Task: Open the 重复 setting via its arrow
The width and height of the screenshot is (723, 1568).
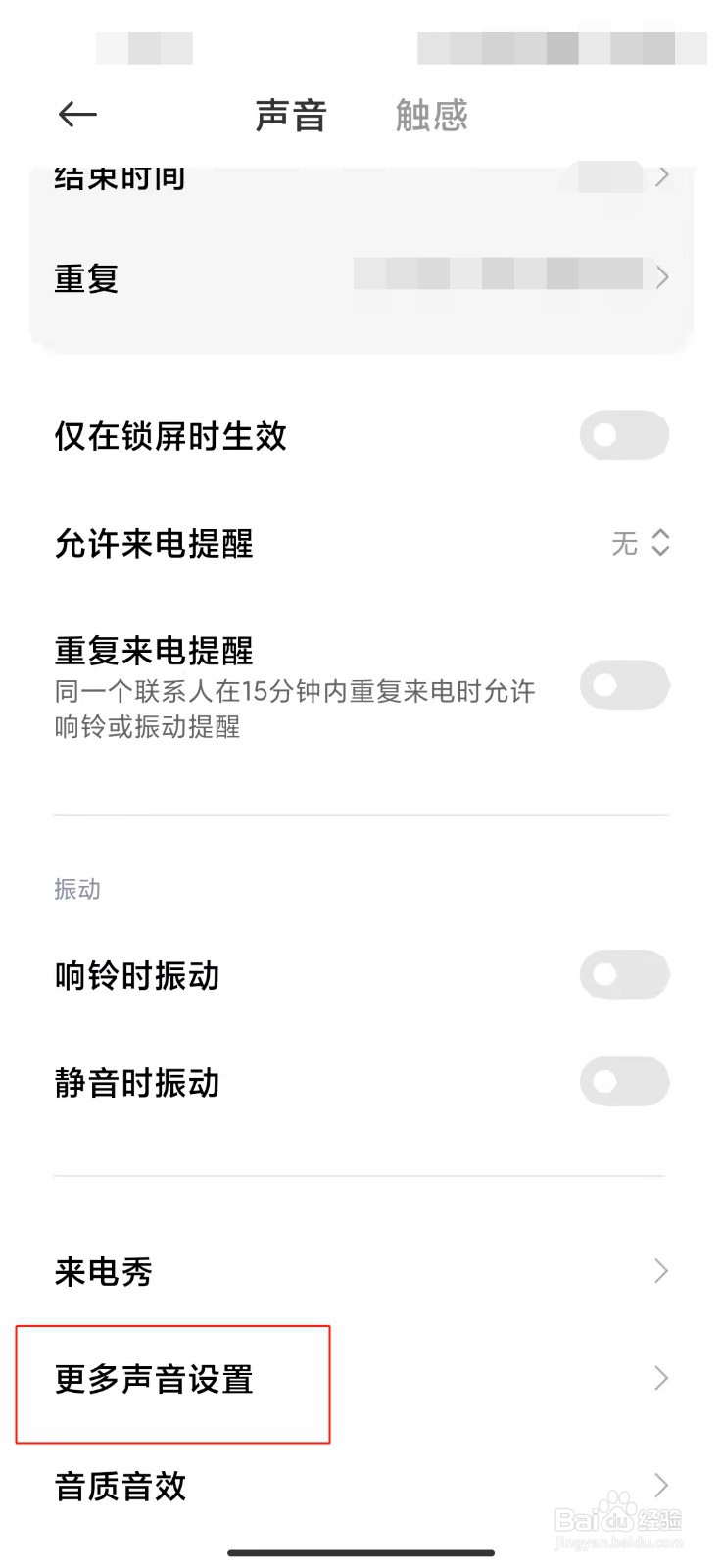Action: tap(662, 277)
